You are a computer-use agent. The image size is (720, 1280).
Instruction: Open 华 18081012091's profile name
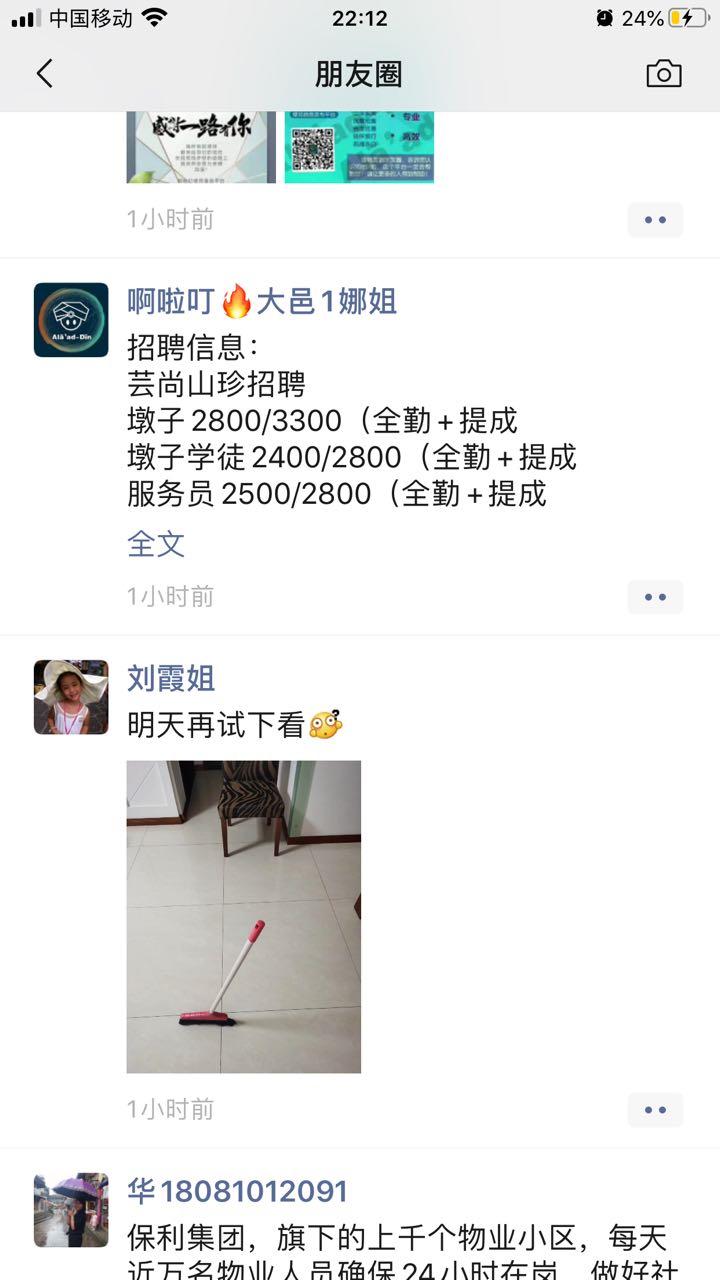(237, 1191)
